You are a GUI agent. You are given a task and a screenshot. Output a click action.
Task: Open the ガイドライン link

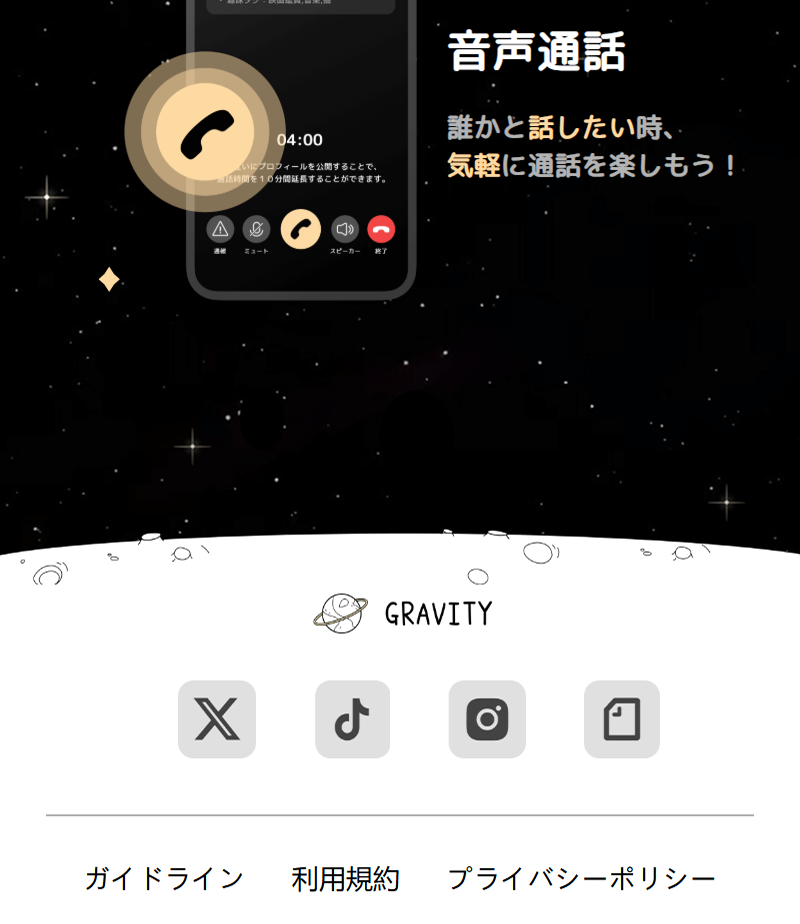(164, 879)
